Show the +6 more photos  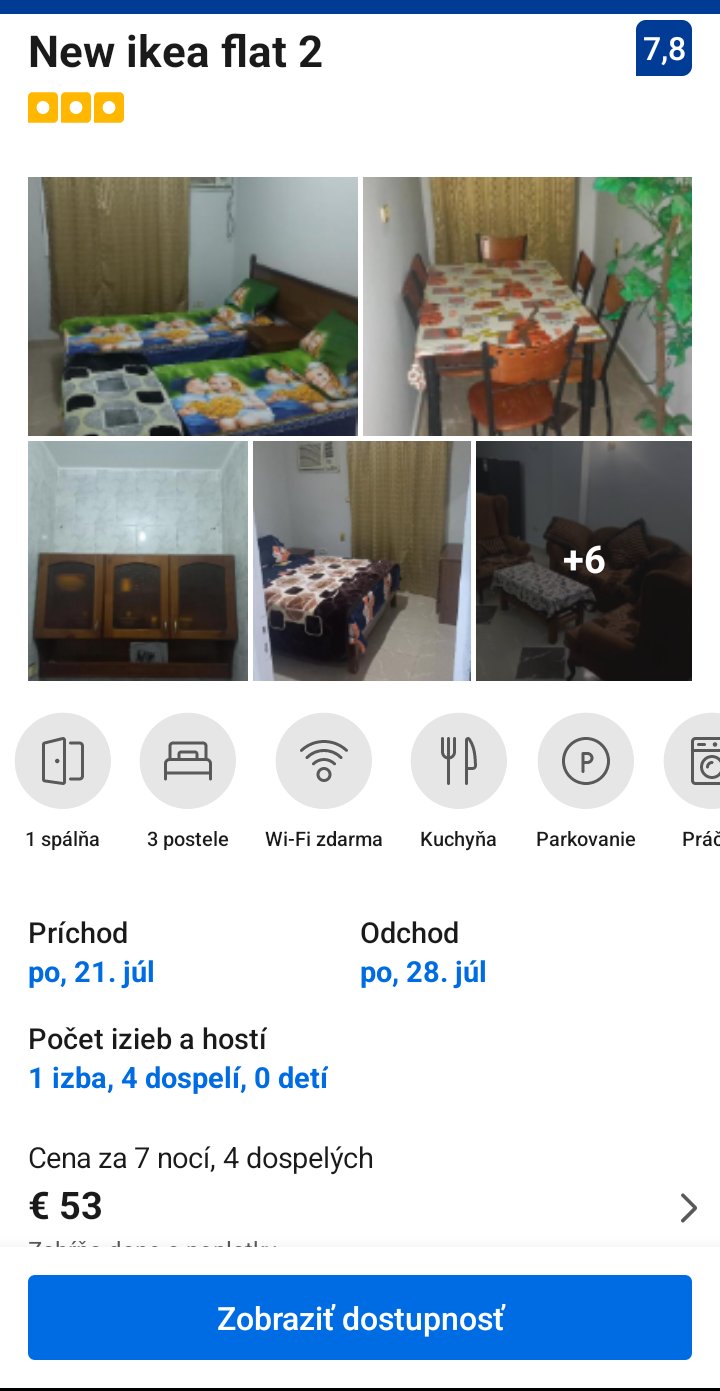click(584, 561)
